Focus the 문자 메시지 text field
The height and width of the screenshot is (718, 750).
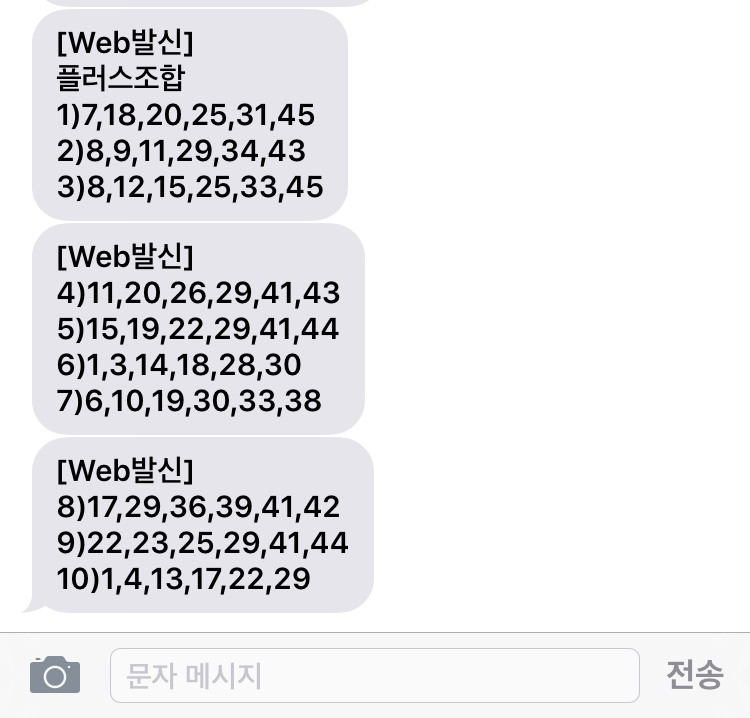coord(374,676)
